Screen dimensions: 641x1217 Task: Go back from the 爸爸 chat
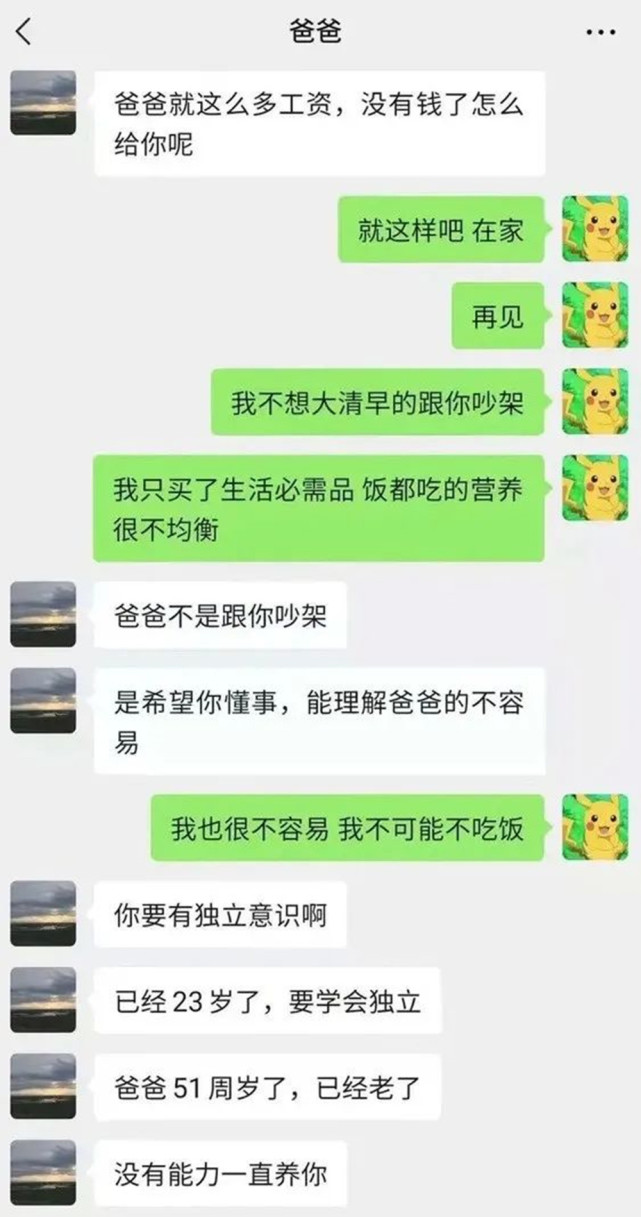point(24,32)
